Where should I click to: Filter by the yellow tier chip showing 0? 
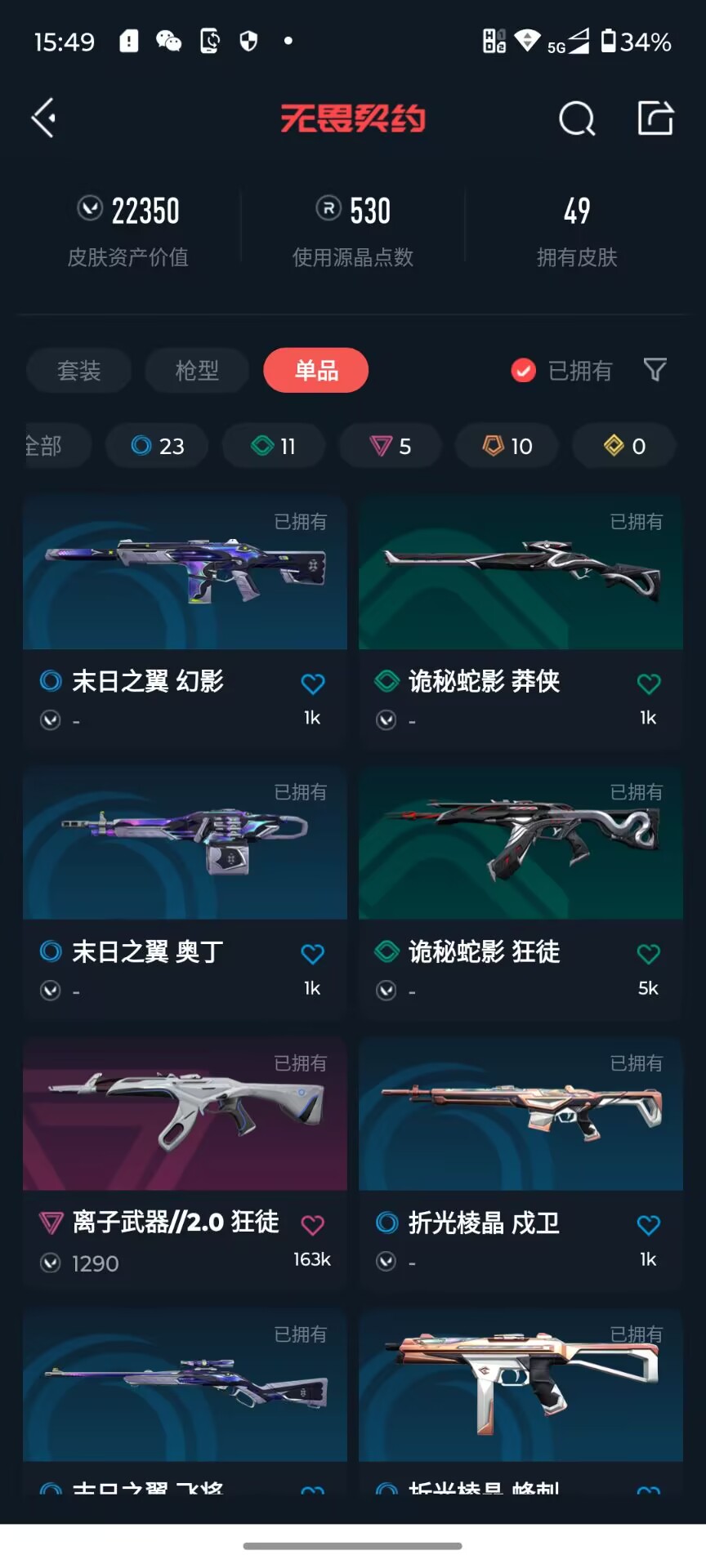624,446
